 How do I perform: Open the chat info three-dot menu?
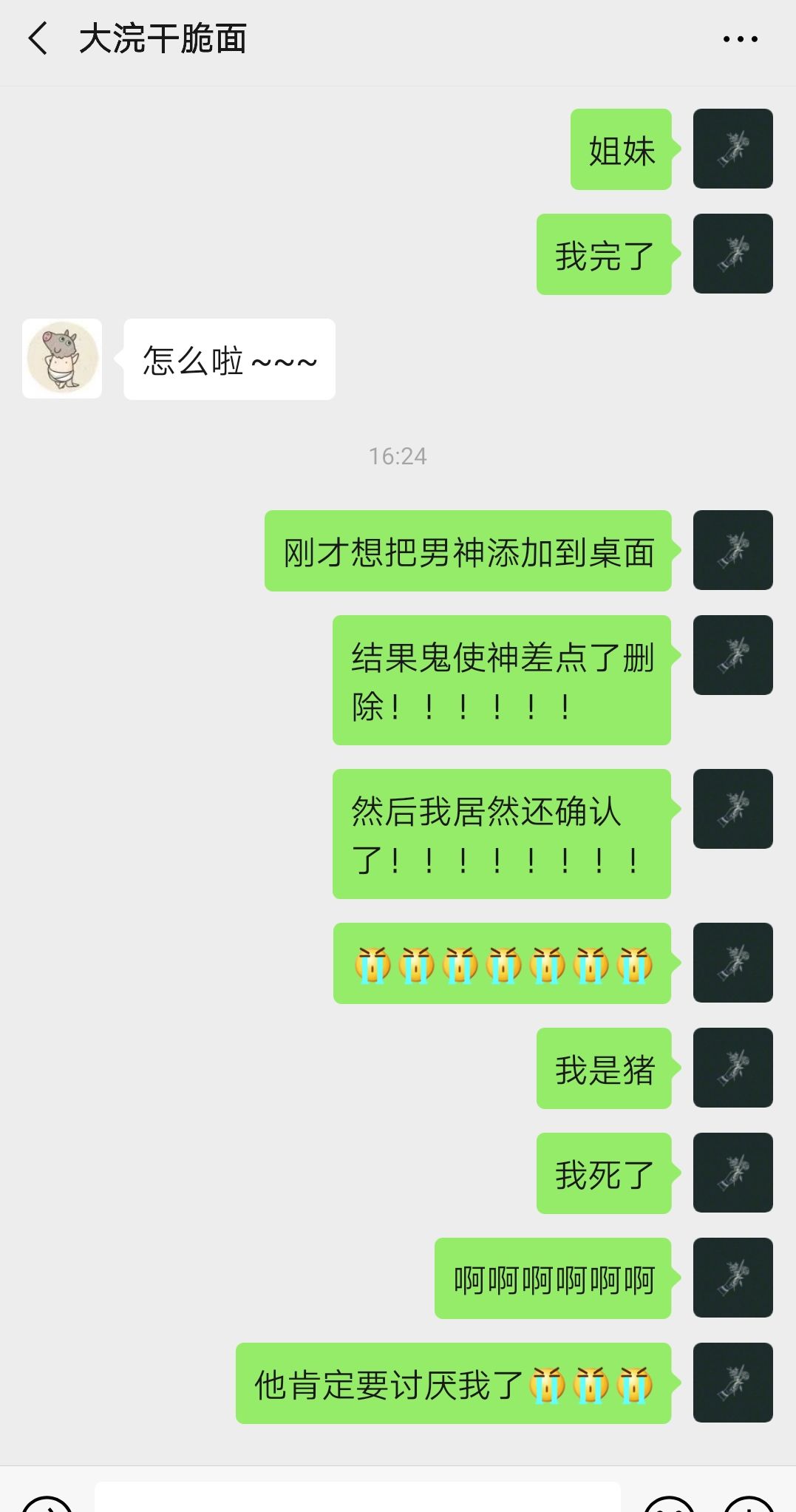click(740, 39)
